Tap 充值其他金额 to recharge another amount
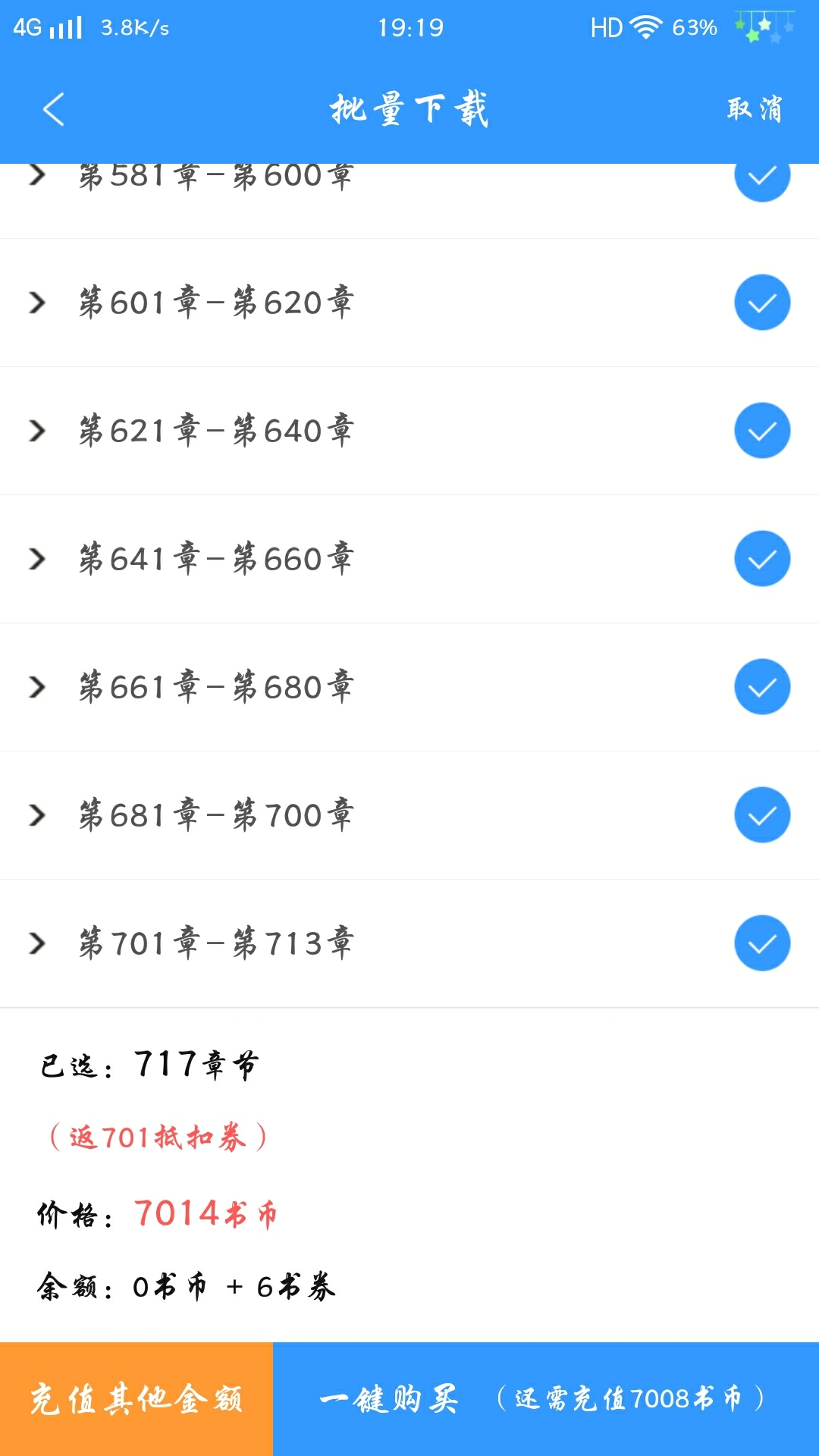 [x=136, y=1399]
